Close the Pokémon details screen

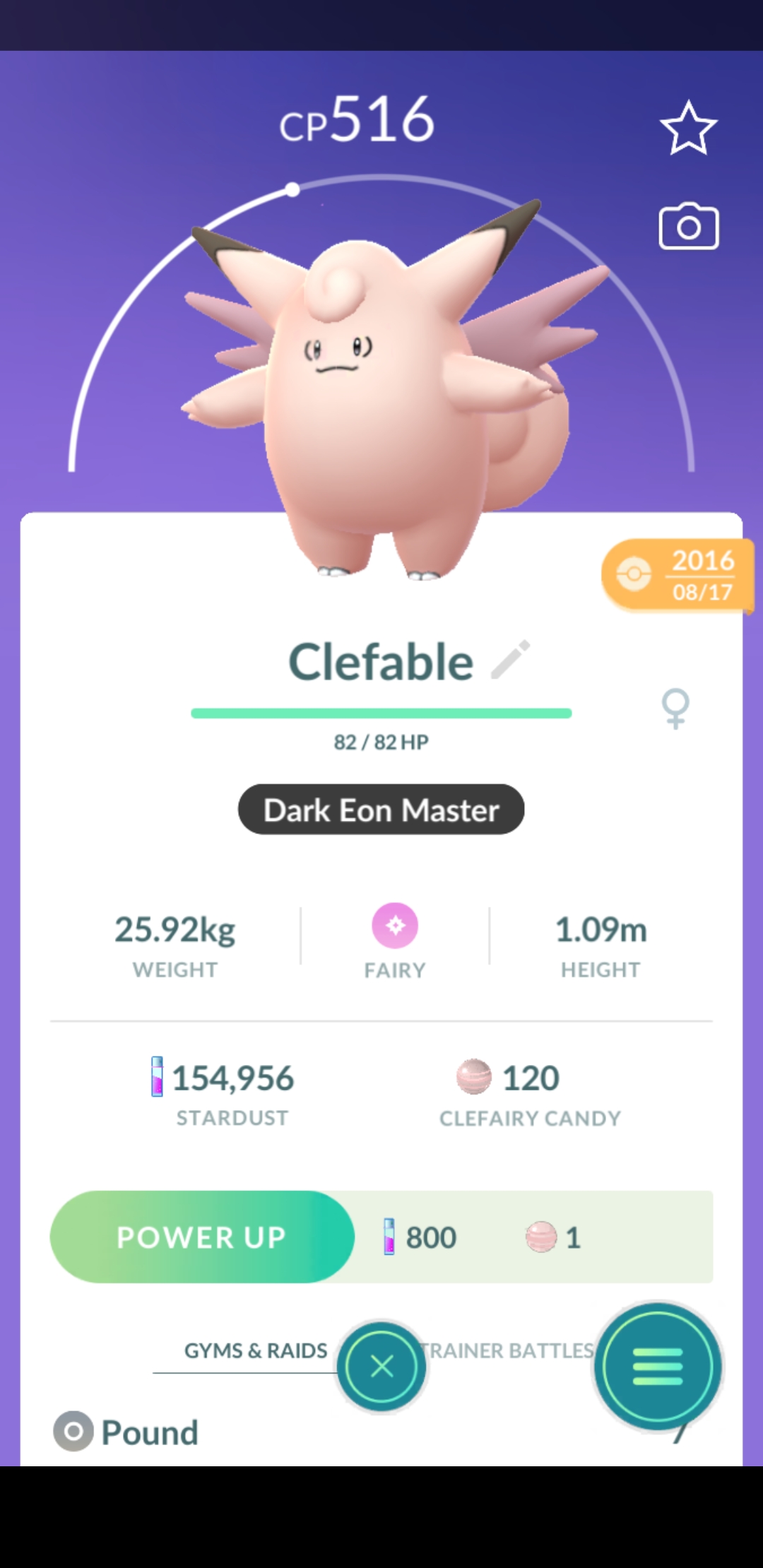pyautogui.click(x=381, y=1366)
